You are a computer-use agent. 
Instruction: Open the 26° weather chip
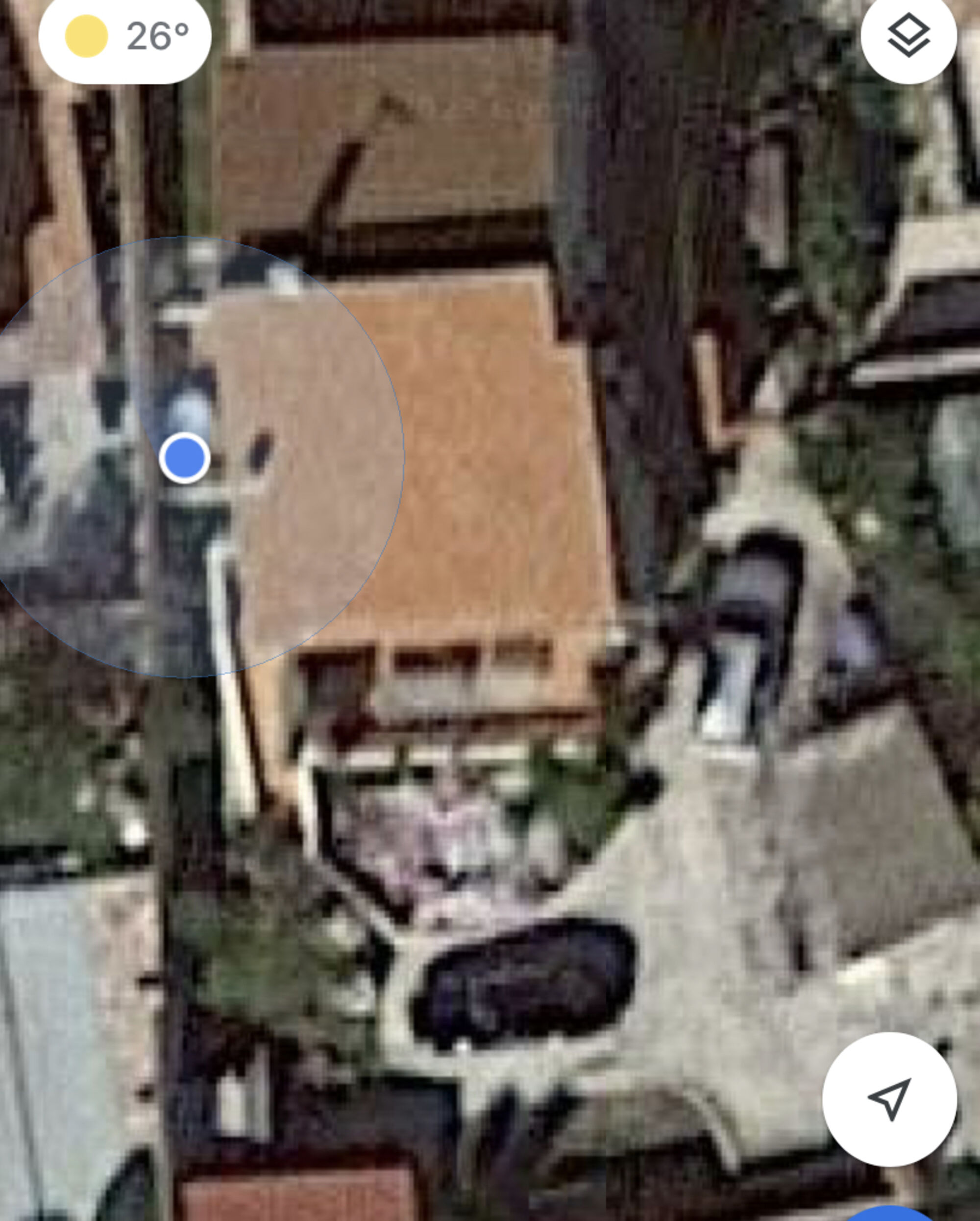coord(125,37)
